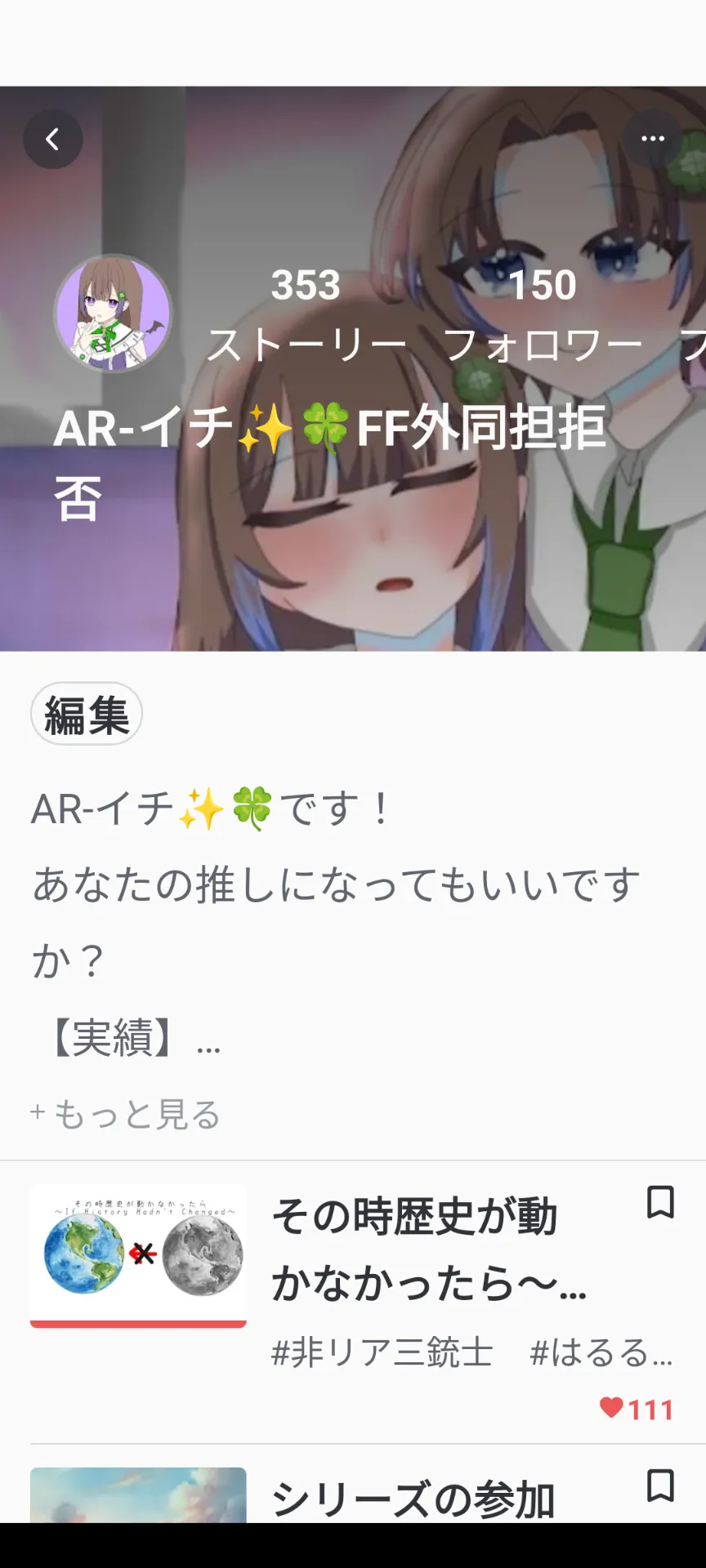Open the three-dot overflow menu

point(653,139)
